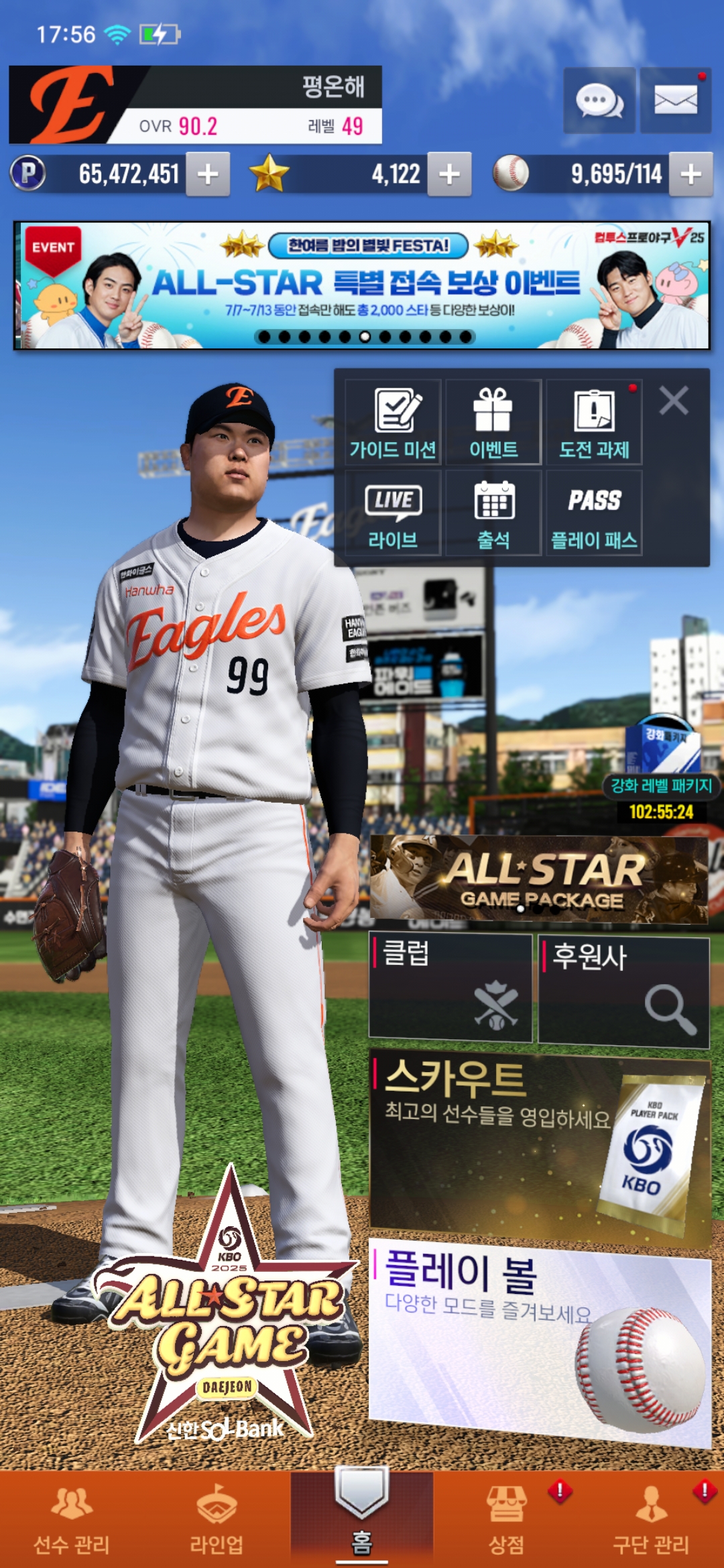Close the quick menu panel
724x1568 pixels.
click(674, 401)
